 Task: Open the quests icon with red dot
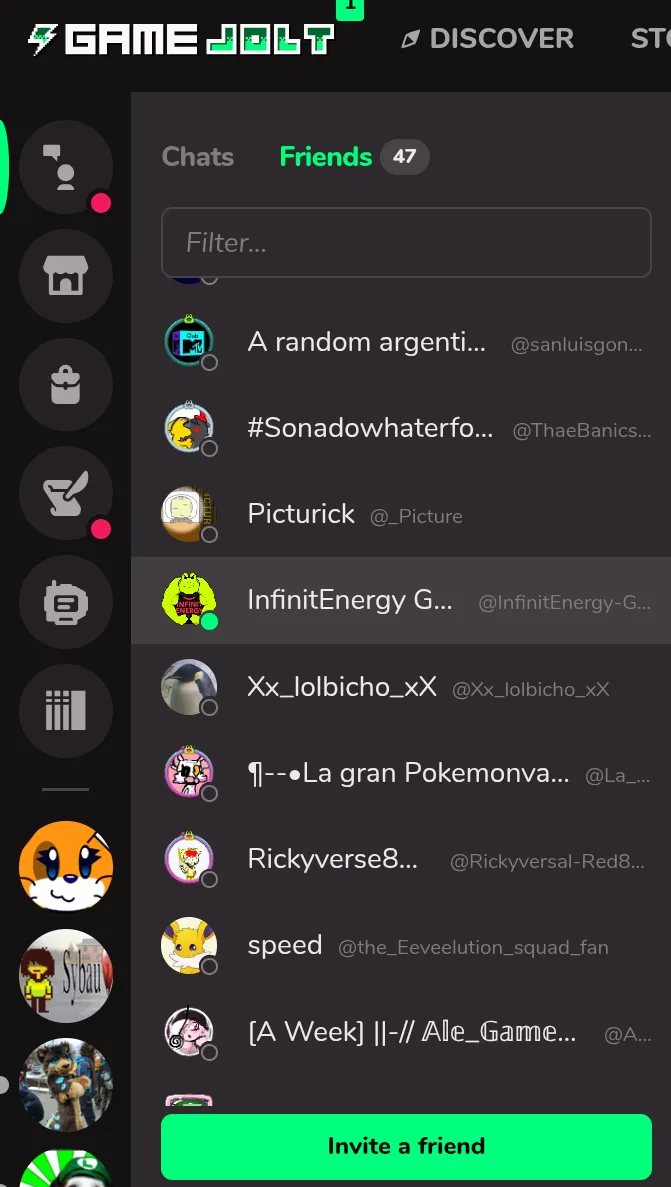pos(66,493)
